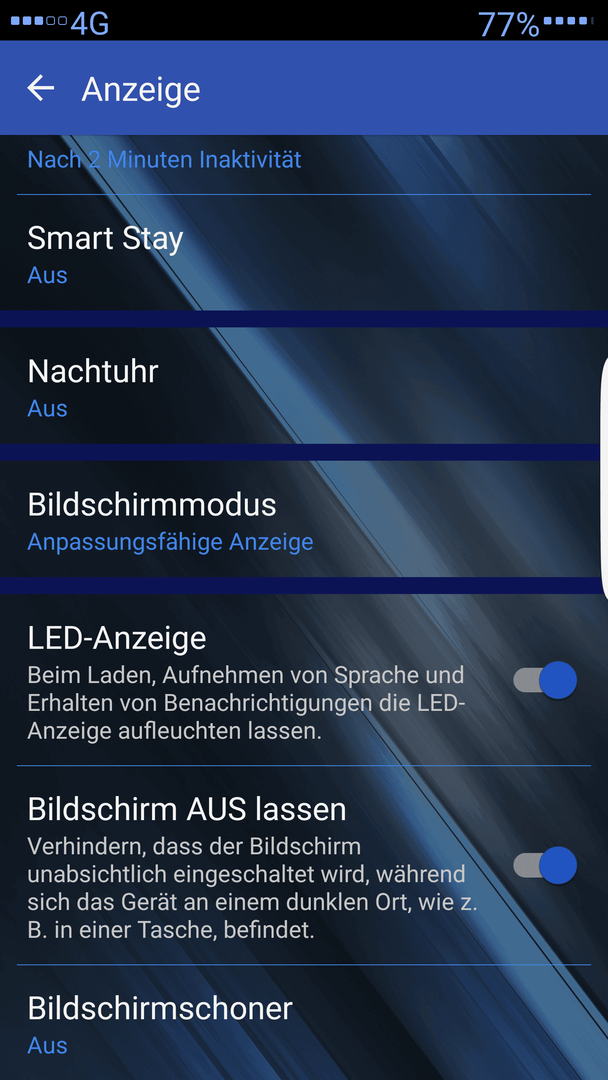Go back from Anzeige settings
The image size is (608, 1080).
[x=41, y=88]
